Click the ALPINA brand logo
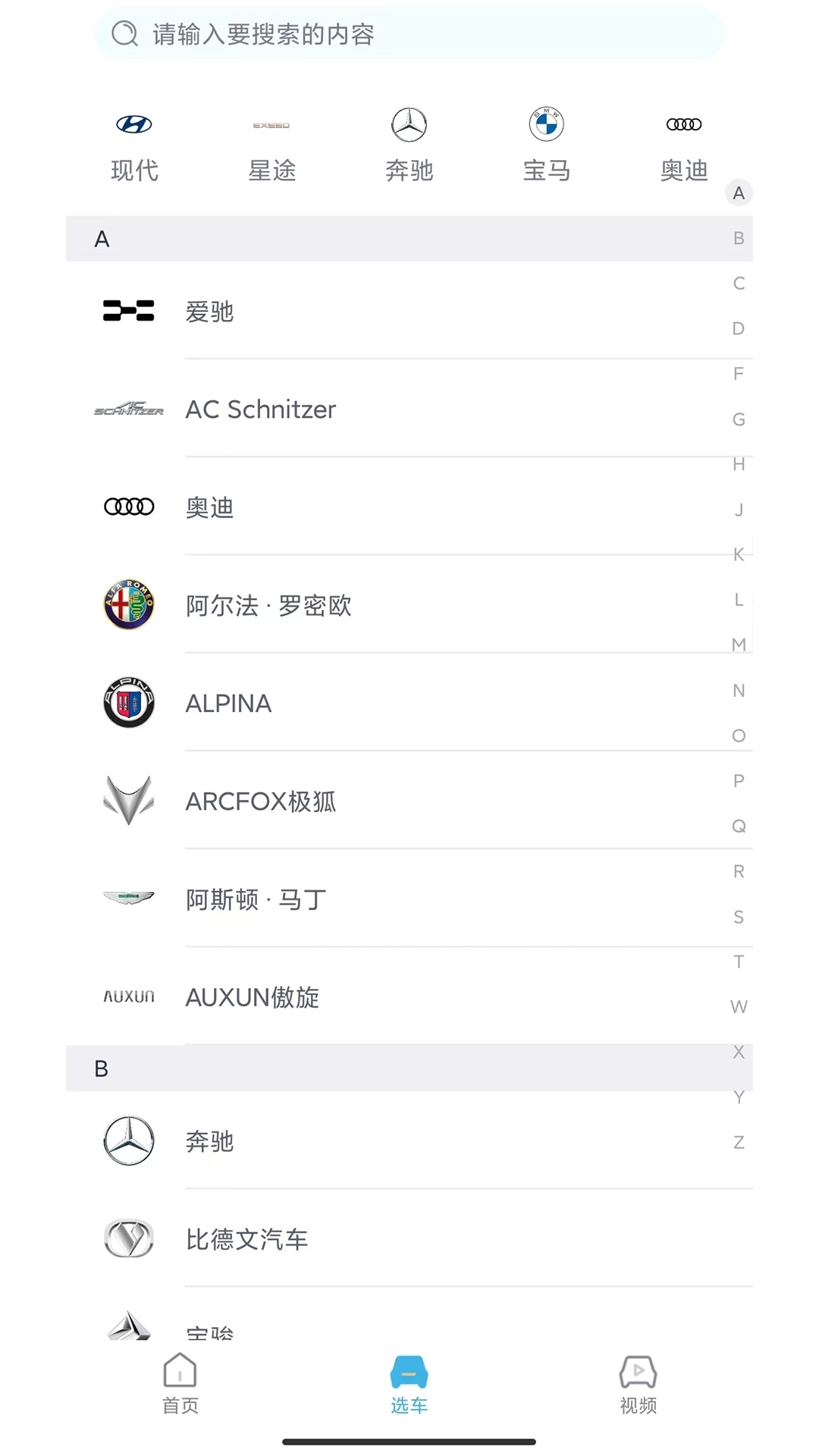The width and height of the screenshot is (819, 1456). 128,703
